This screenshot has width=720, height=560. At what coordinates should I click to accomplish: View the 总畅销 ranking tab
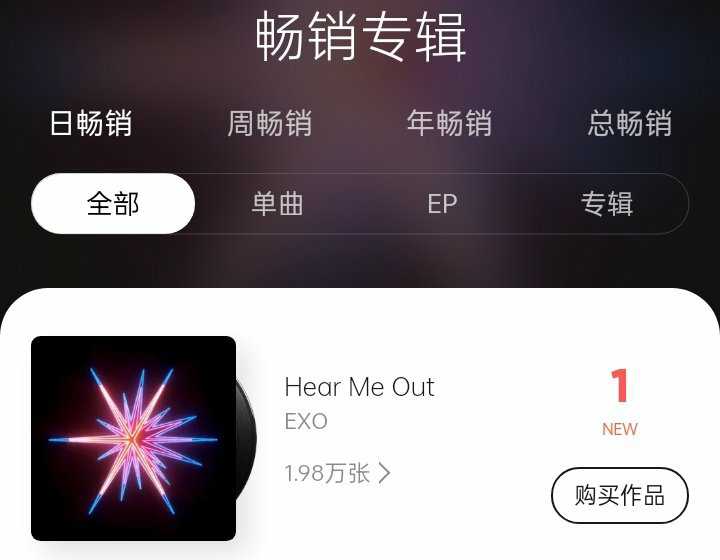coord(629,124)
